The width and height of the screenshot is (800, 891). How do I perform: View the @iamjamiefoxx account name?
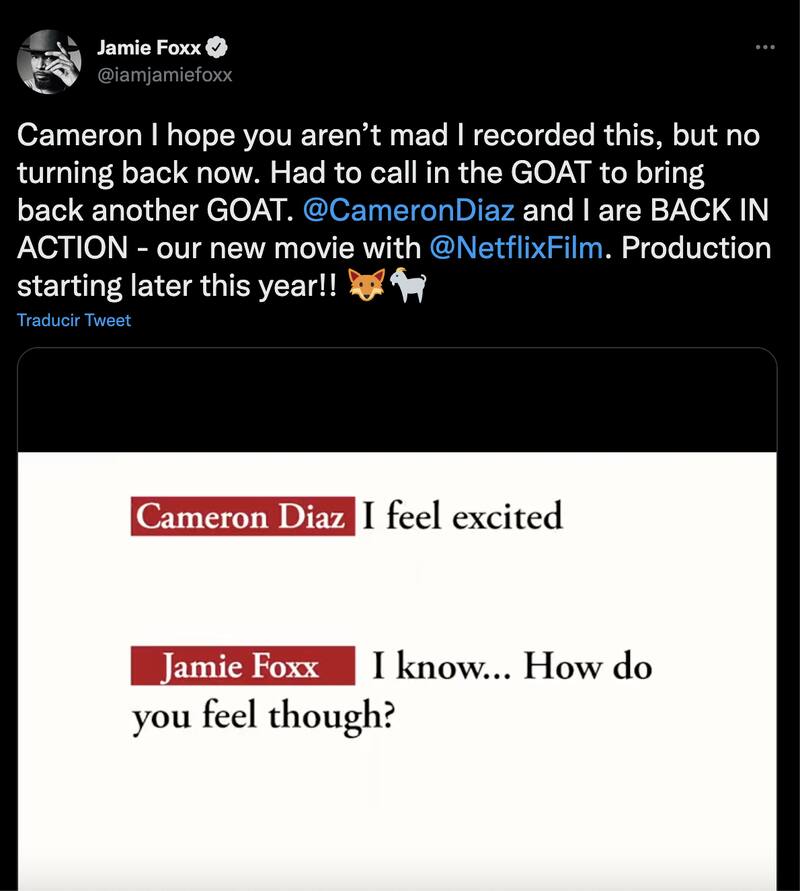coord(164,75)
